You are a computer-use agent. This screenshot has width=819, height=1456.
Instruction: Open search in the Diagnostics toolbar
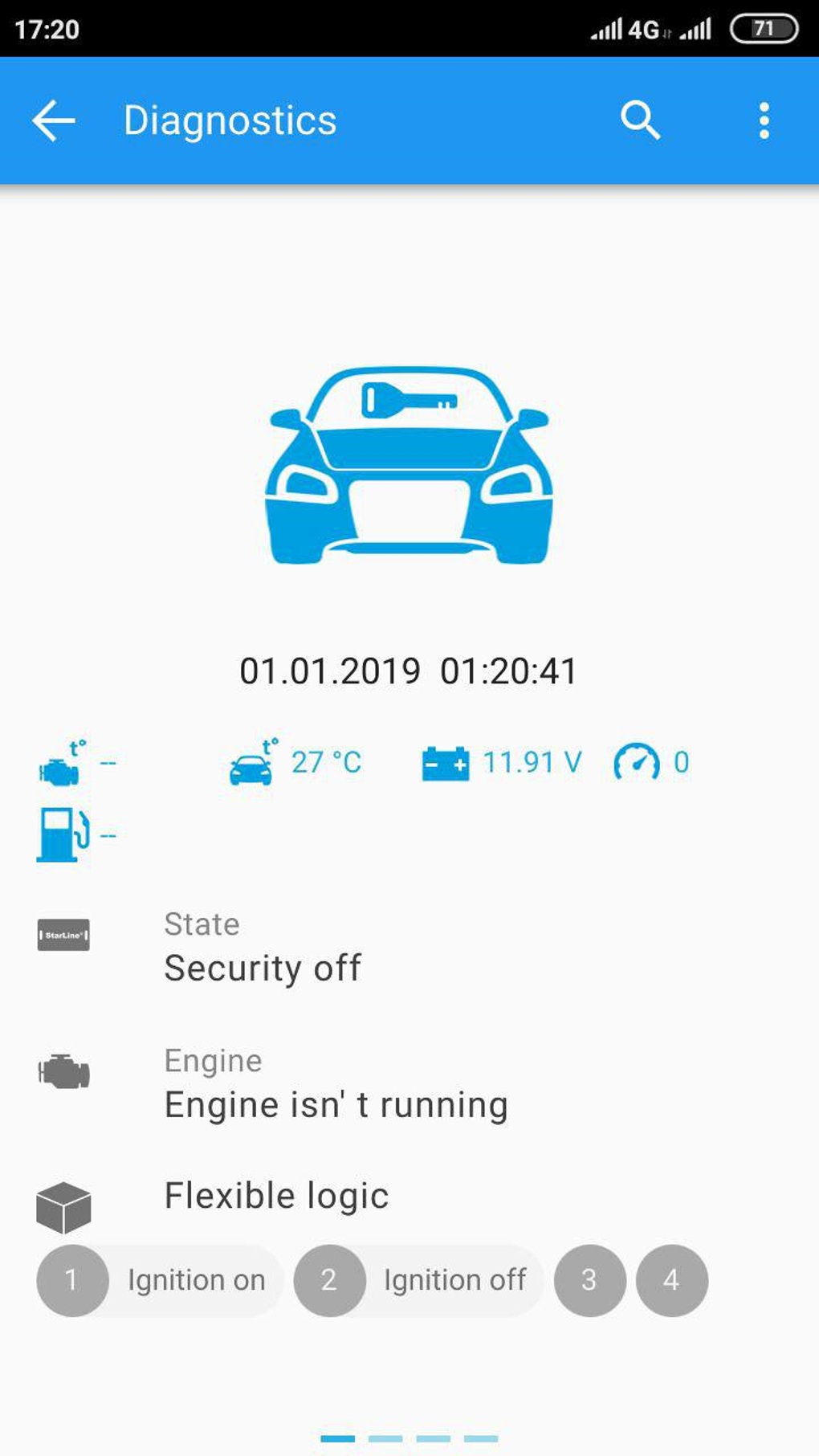[640, 120]
